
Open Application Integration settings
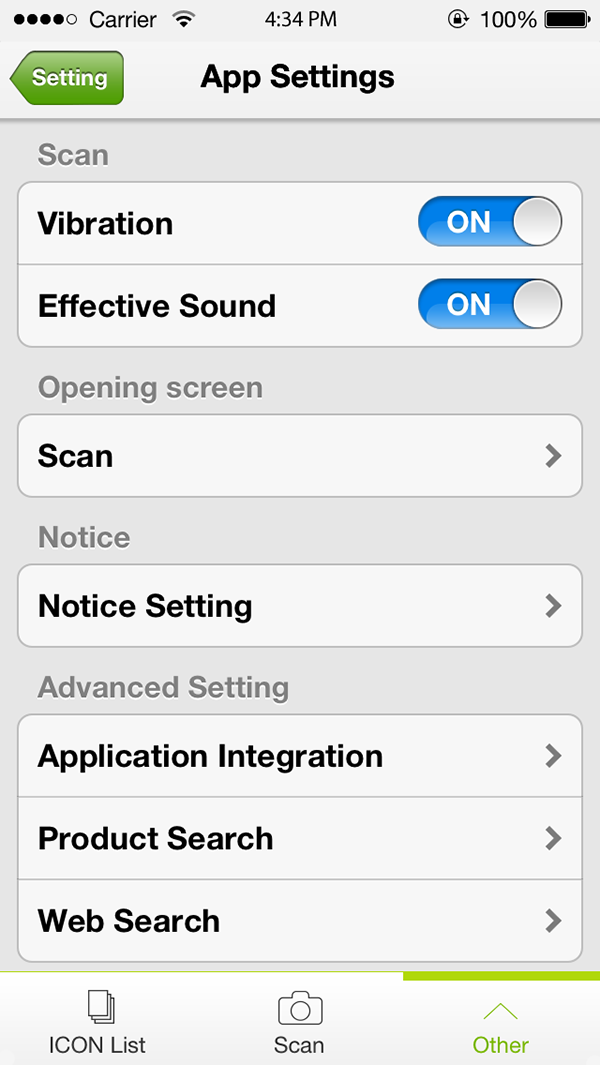coord(300,756)
